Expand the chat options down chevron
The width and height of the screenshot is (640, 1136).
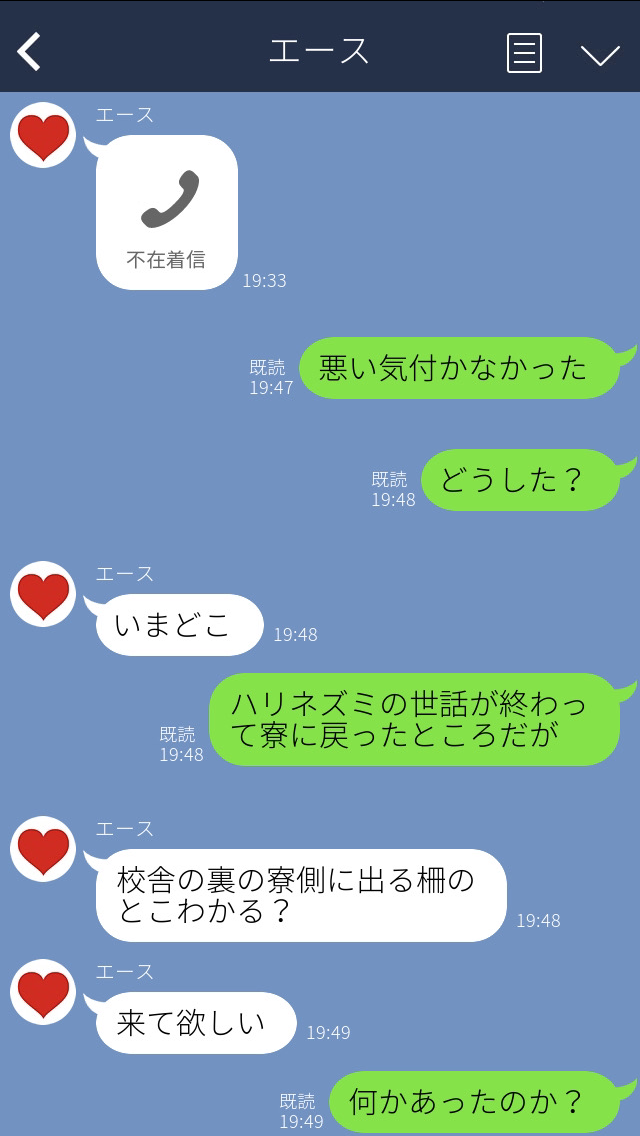(x=600, y=54)
